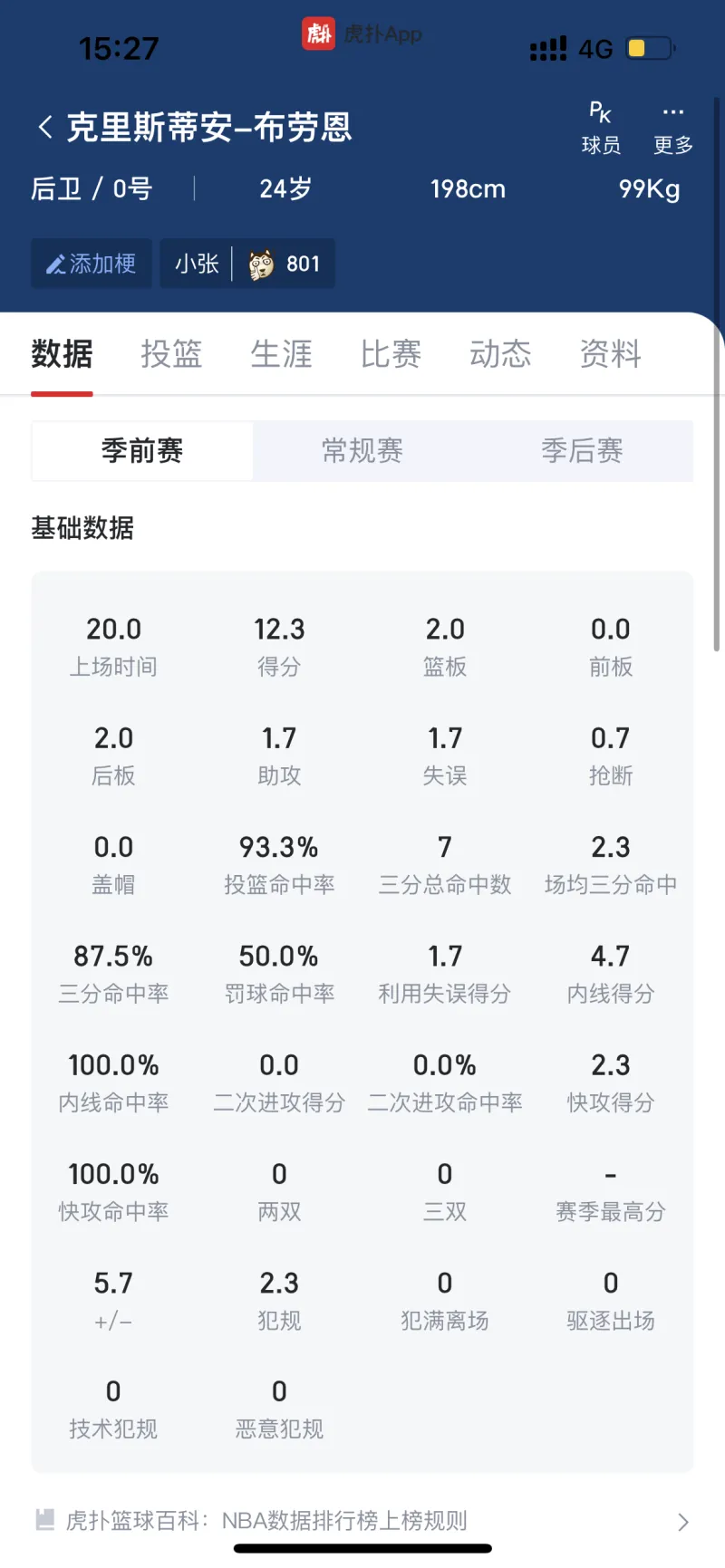Open the 资料 tab
The image size is (725, 1568).
[x=610, y=353]
